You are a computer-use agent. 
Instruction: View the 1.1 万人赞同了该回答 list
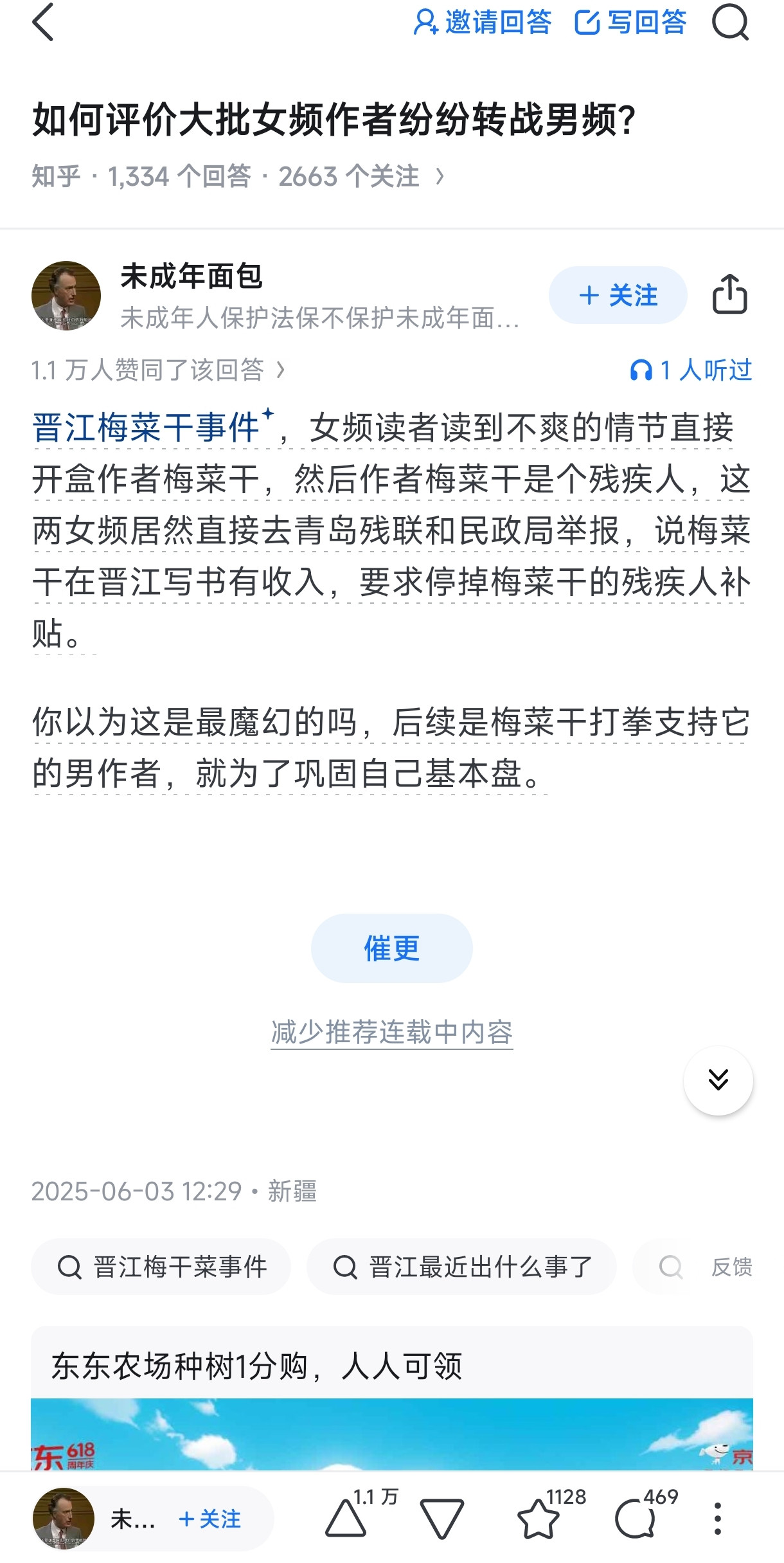coord(158,370)
